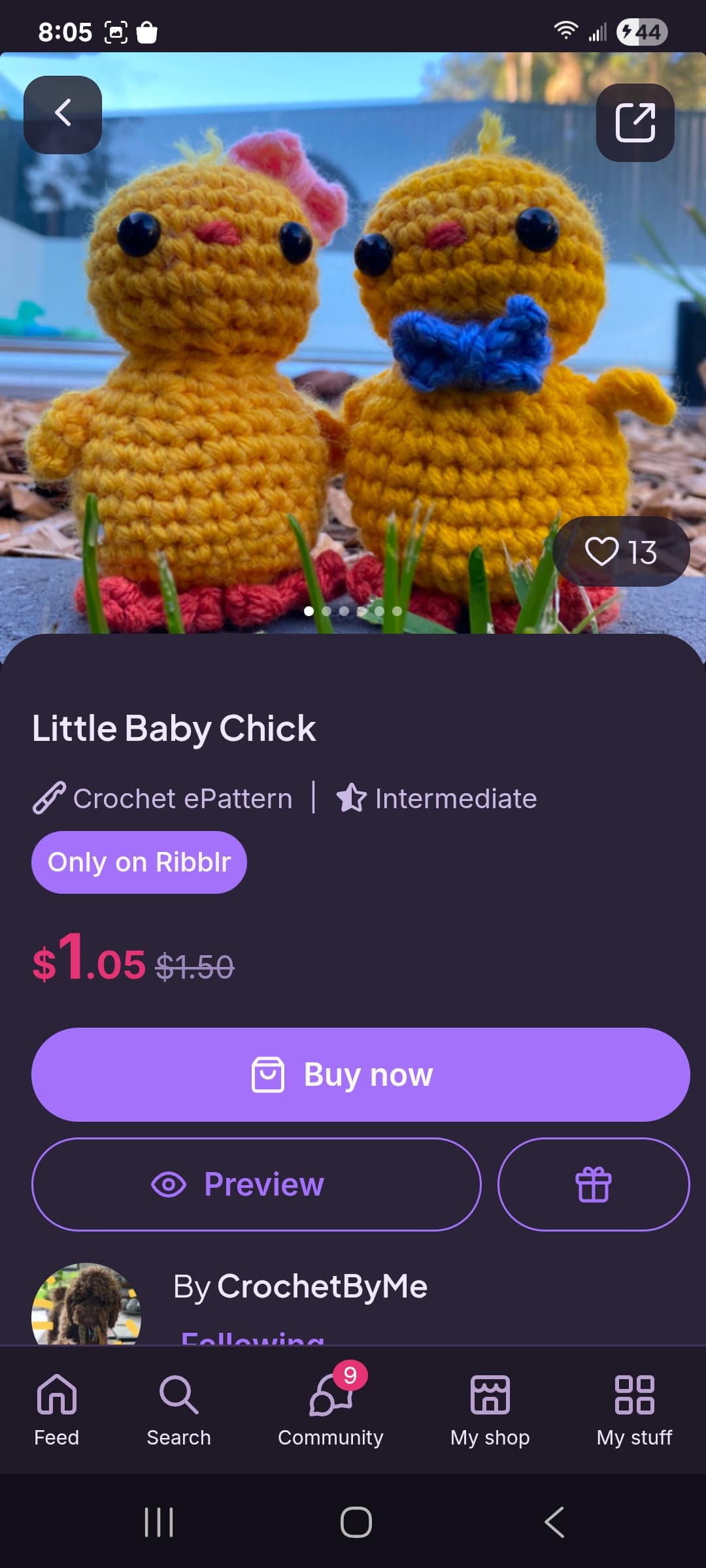Like the Little Baby Chick pattern
Screen dimensions: 706x1568
point(620,552)
